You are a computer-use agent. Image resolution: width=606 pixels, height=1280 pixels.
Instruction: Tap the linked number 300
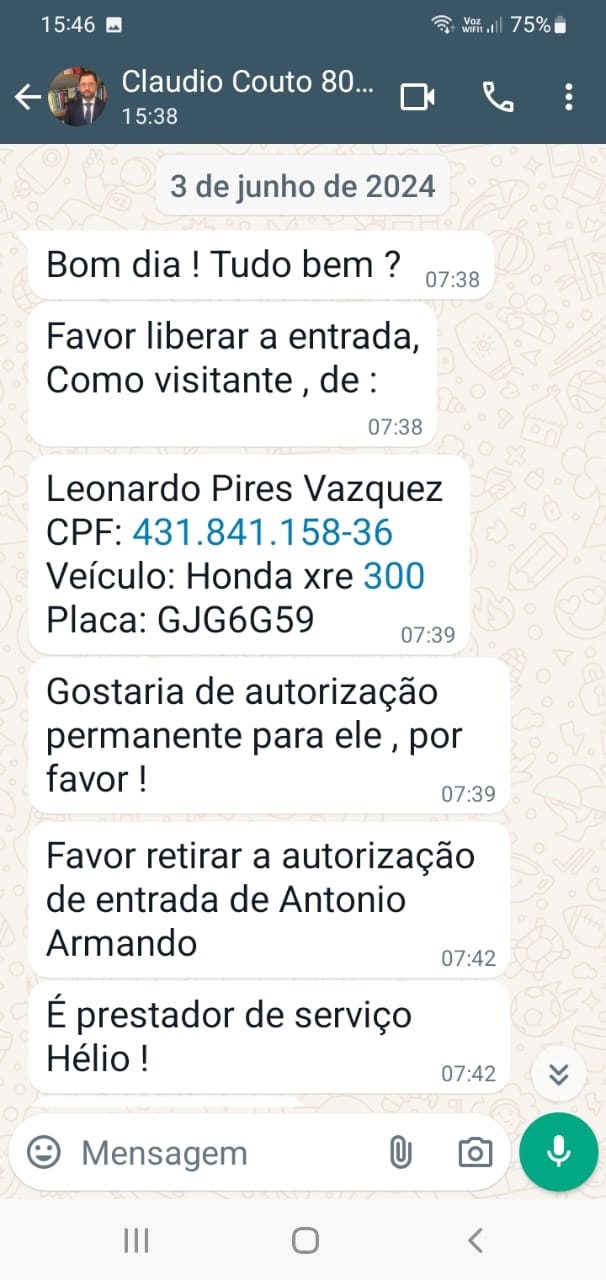click(x=393, y=576)
